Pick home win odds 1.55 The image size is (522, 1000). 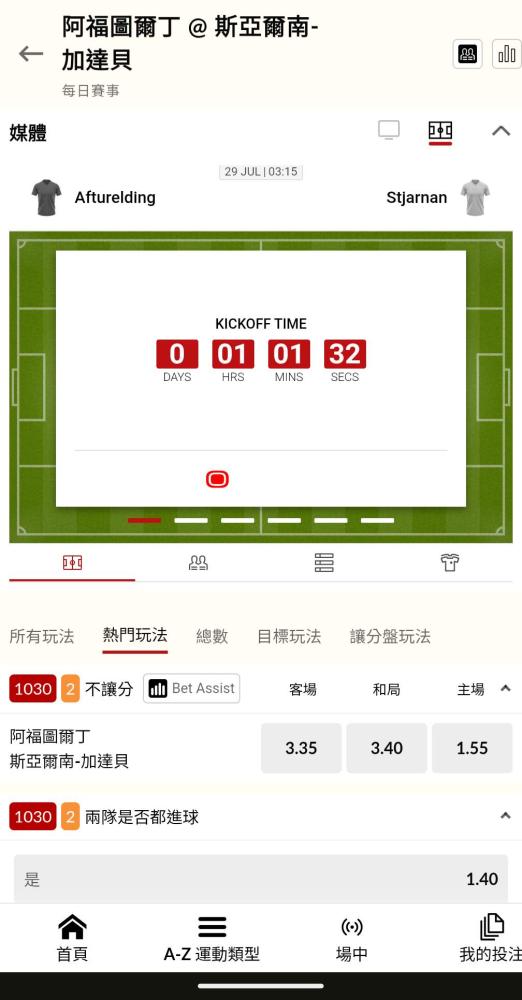point(472,748)
